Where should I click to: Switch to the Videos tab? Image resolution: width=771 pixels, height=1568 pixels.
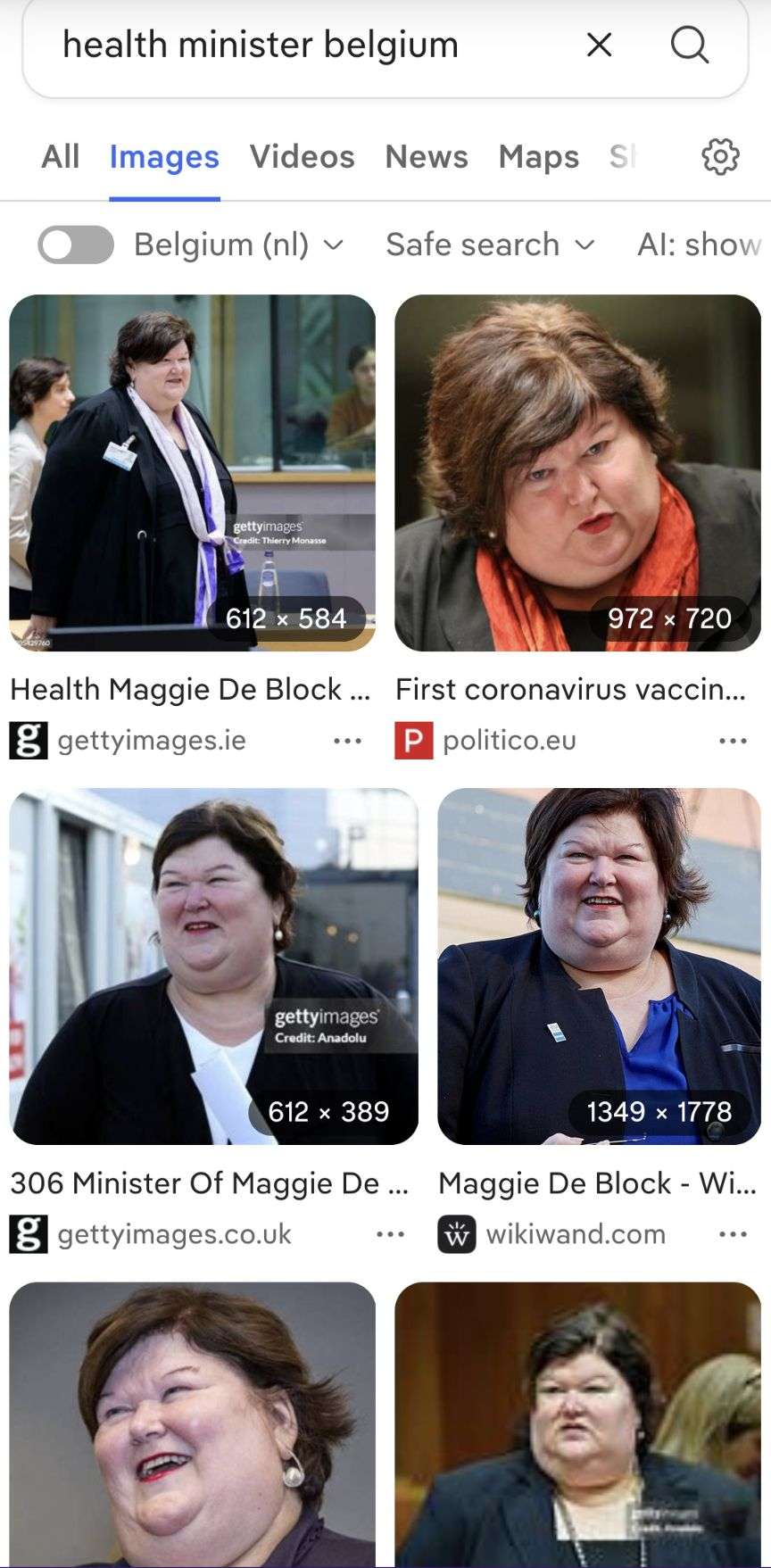[x=302, y=157]
